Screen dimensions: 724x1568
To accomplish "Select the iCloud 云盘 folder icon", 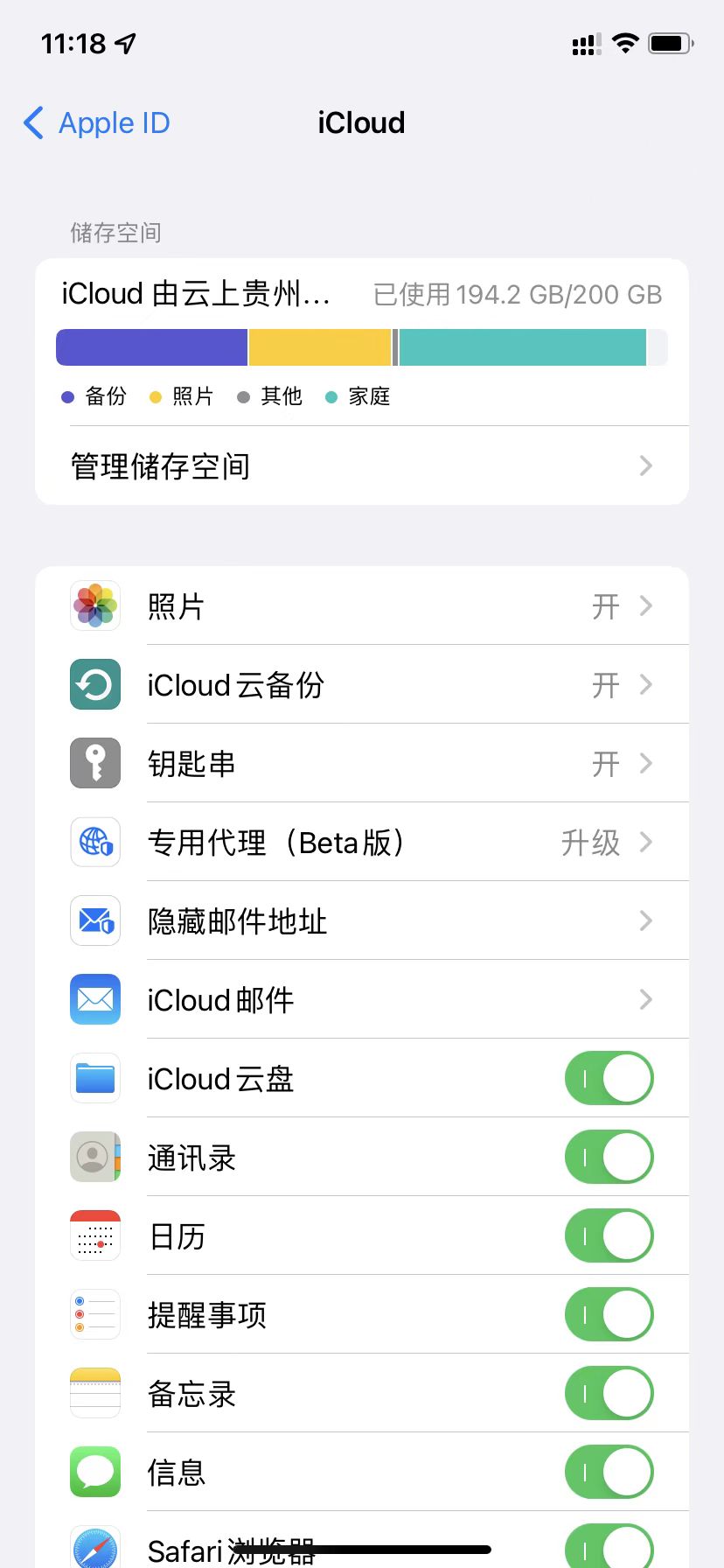I will (x=94, y=1078).
